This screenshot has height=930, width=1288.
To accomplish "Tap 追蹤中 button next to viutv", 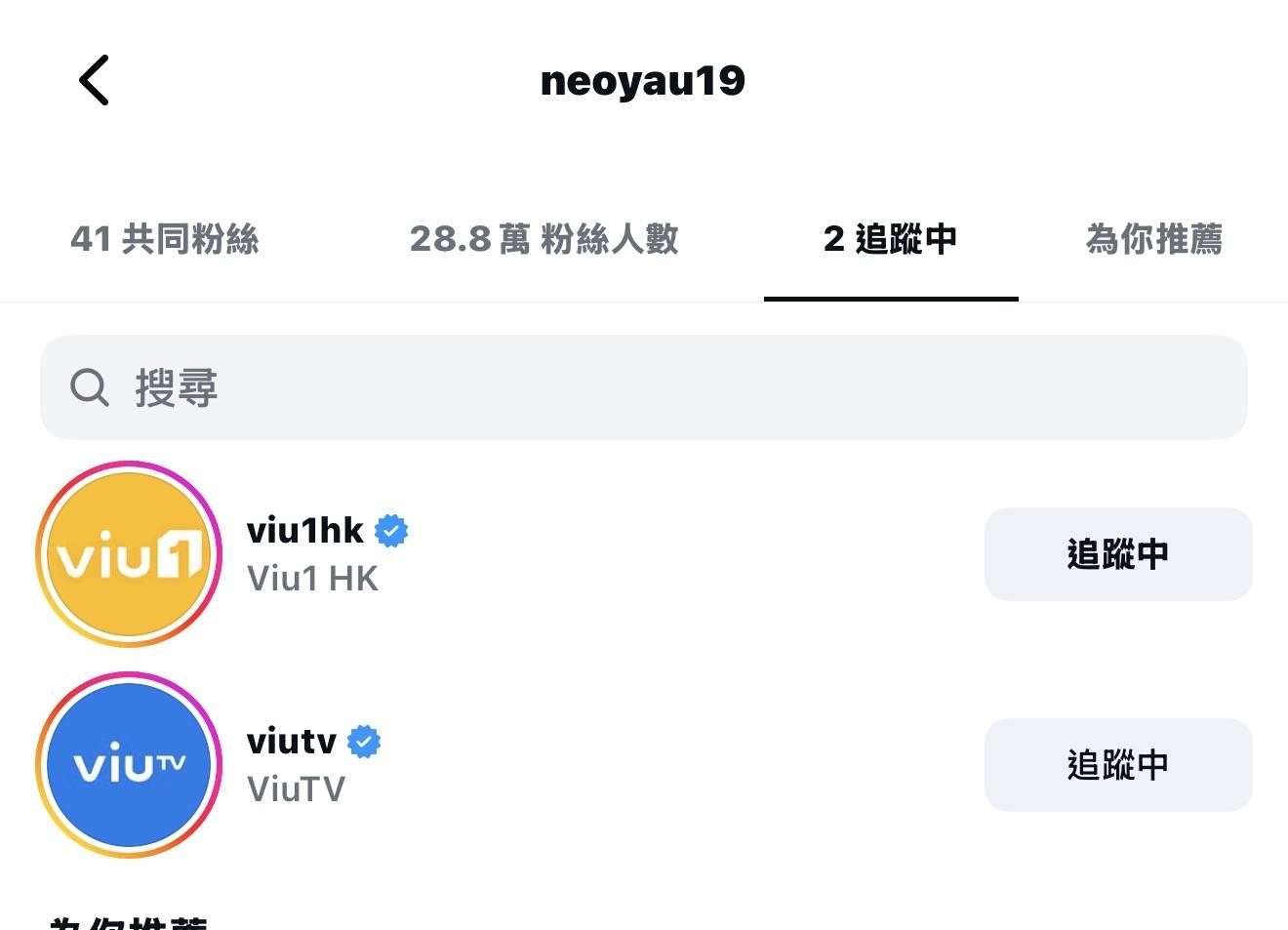I will pos(1117,765).
